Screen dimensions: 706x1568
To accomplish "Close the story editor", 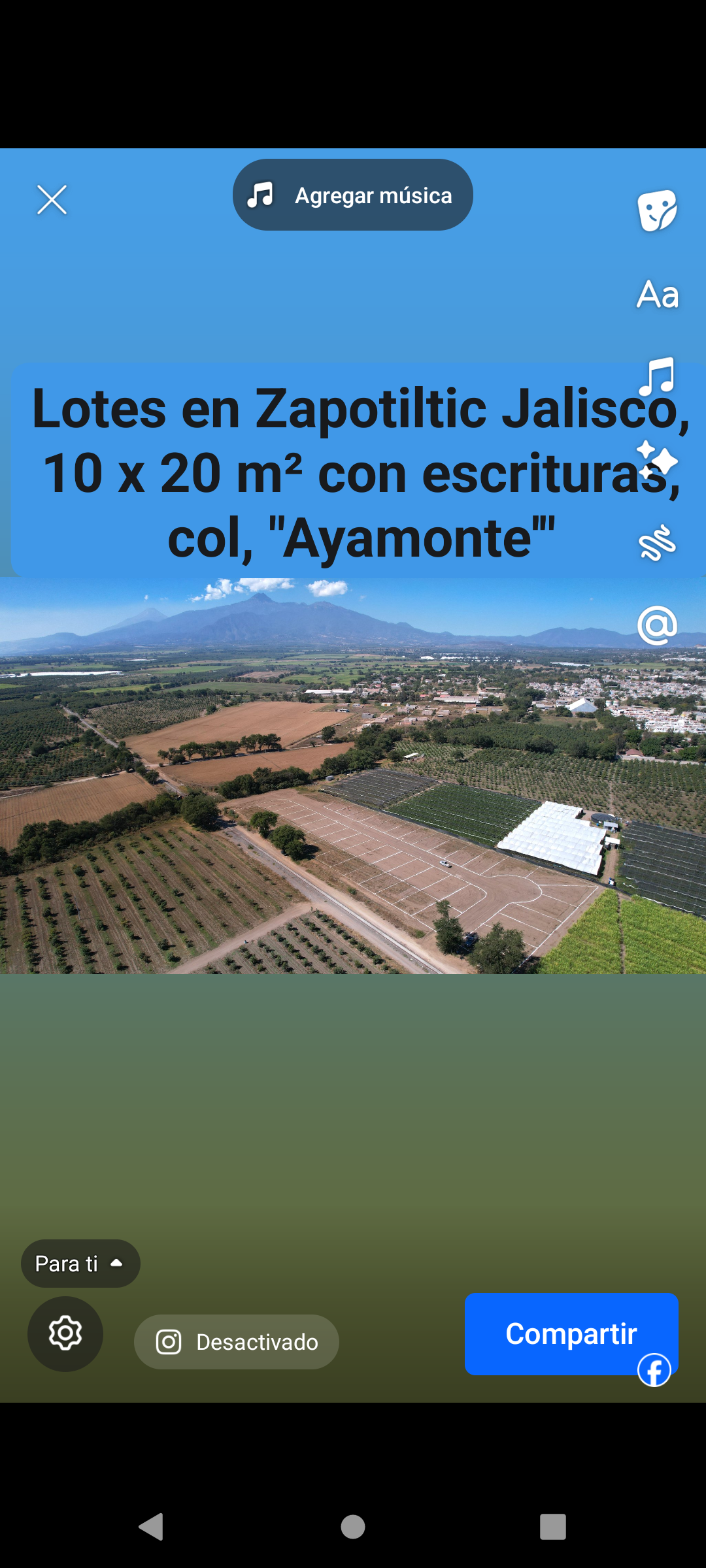I will [52, 199].
